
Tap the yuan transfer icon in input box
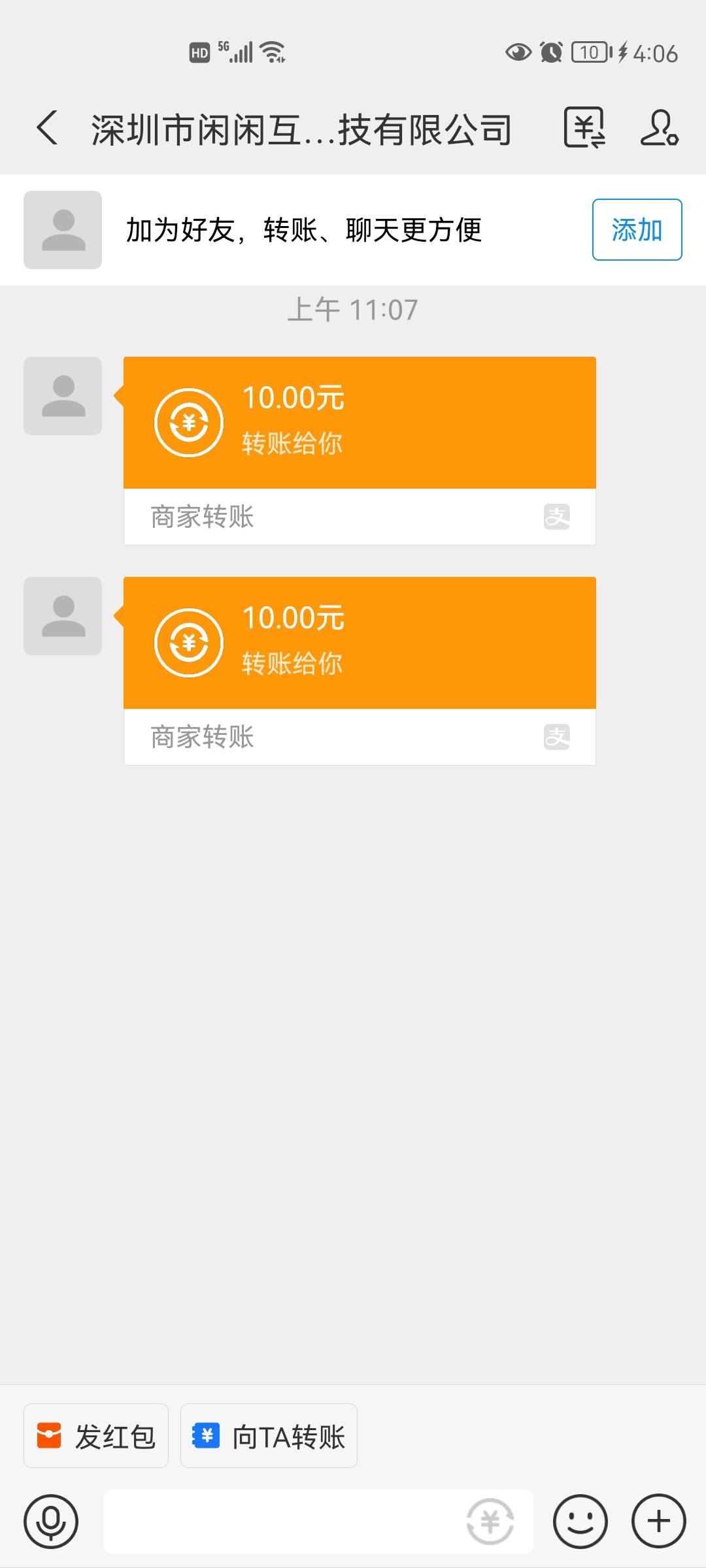click(x=490, y=1522)
